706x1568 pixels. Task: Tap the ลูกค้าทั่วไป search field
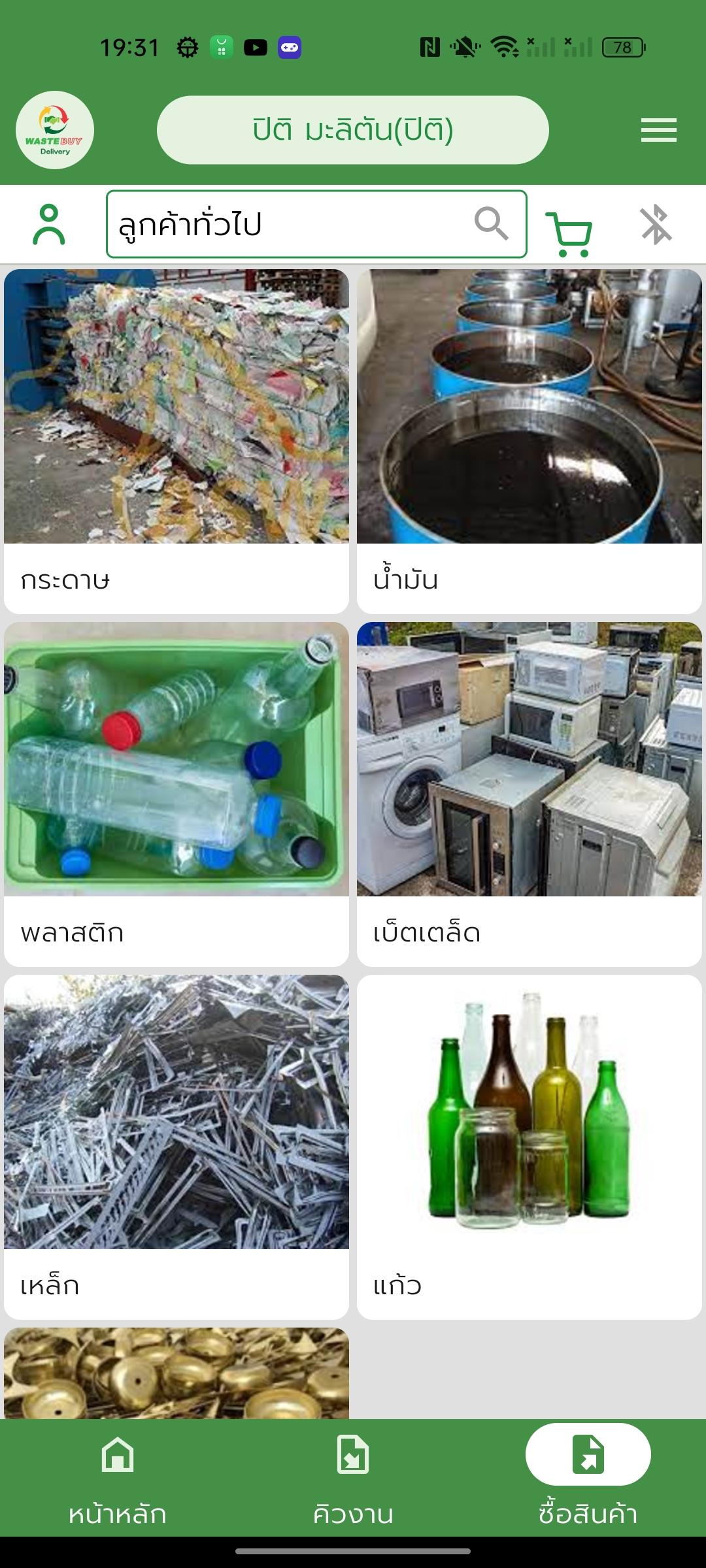(x=316, y=224)
